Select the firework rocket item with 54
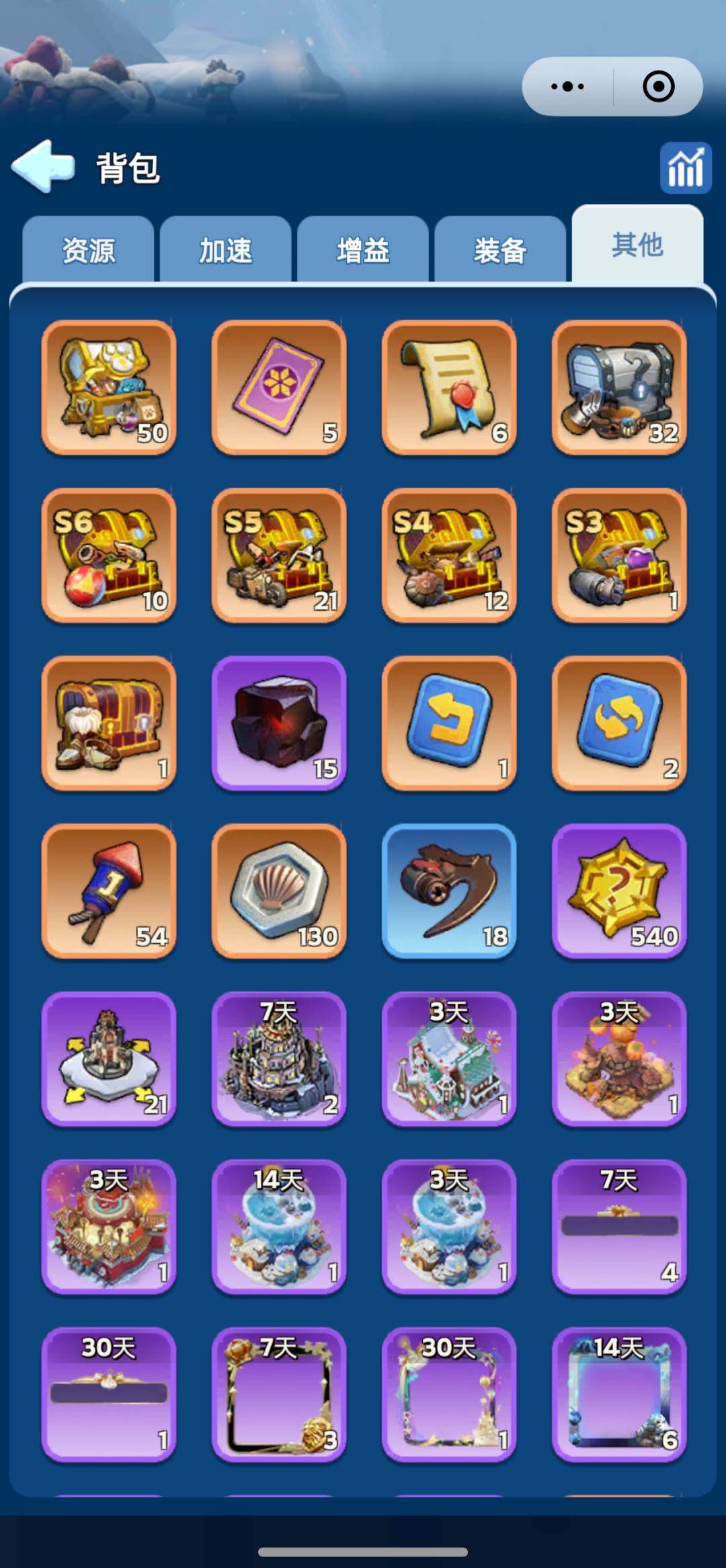Image resolution: width=726 pixels, height=1568 pixels. coord(109,891)
